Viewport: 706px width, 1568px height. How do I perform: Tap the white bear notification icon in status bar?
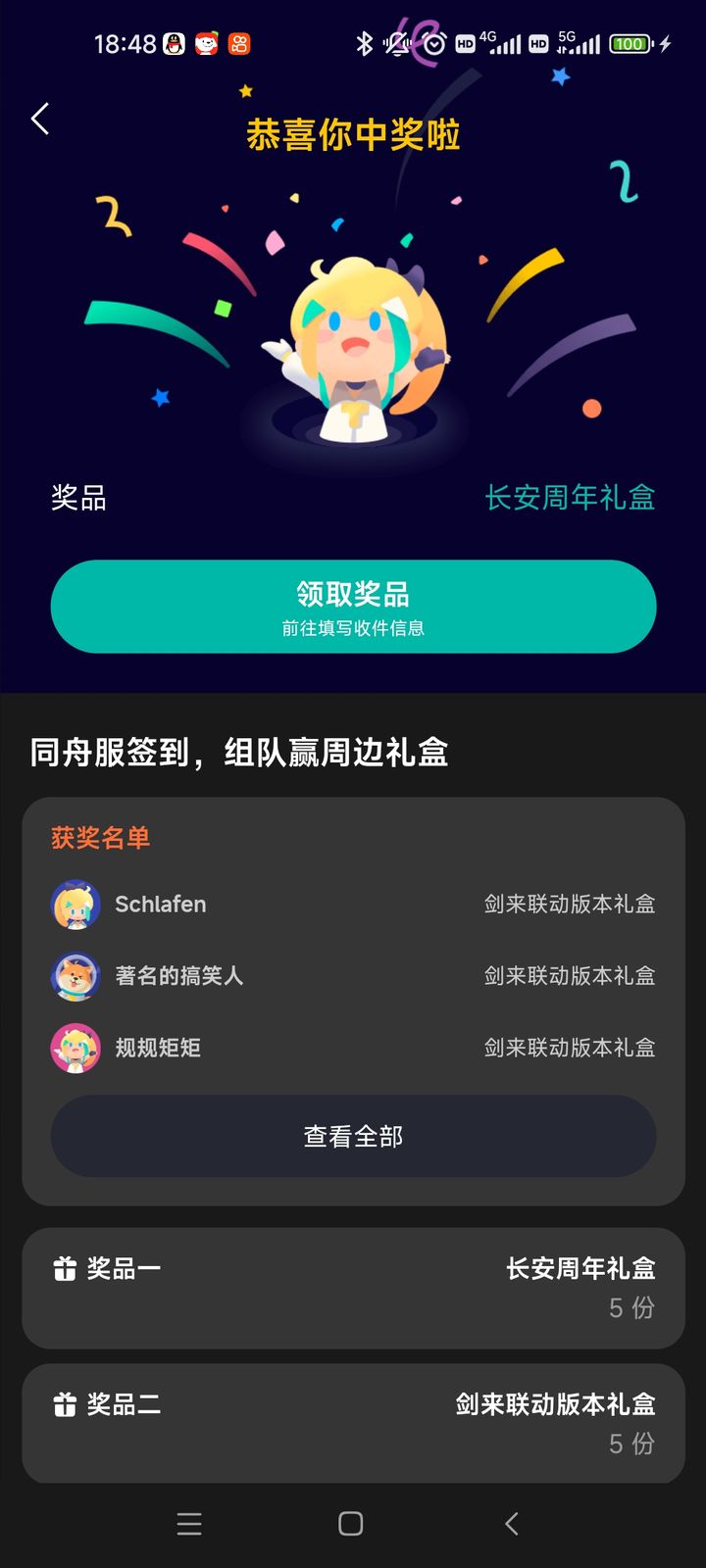coord(204,43)
